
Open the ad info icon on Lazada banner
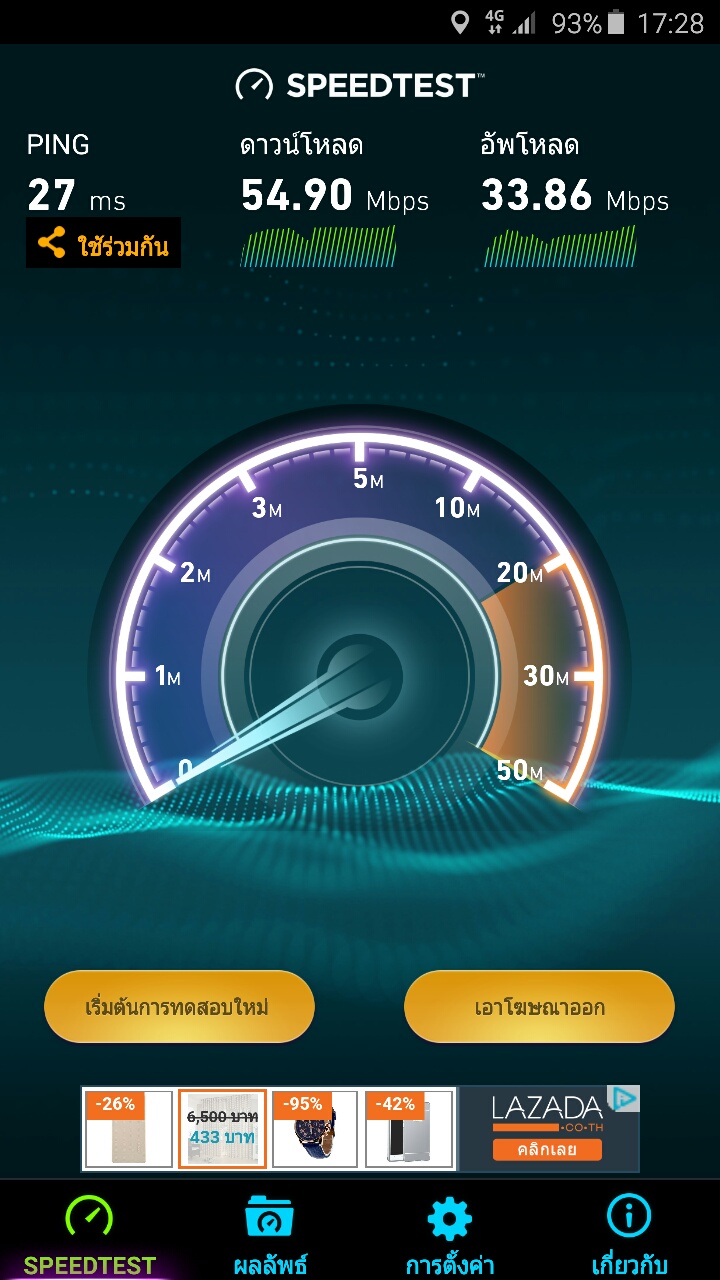click(624, 1099)
